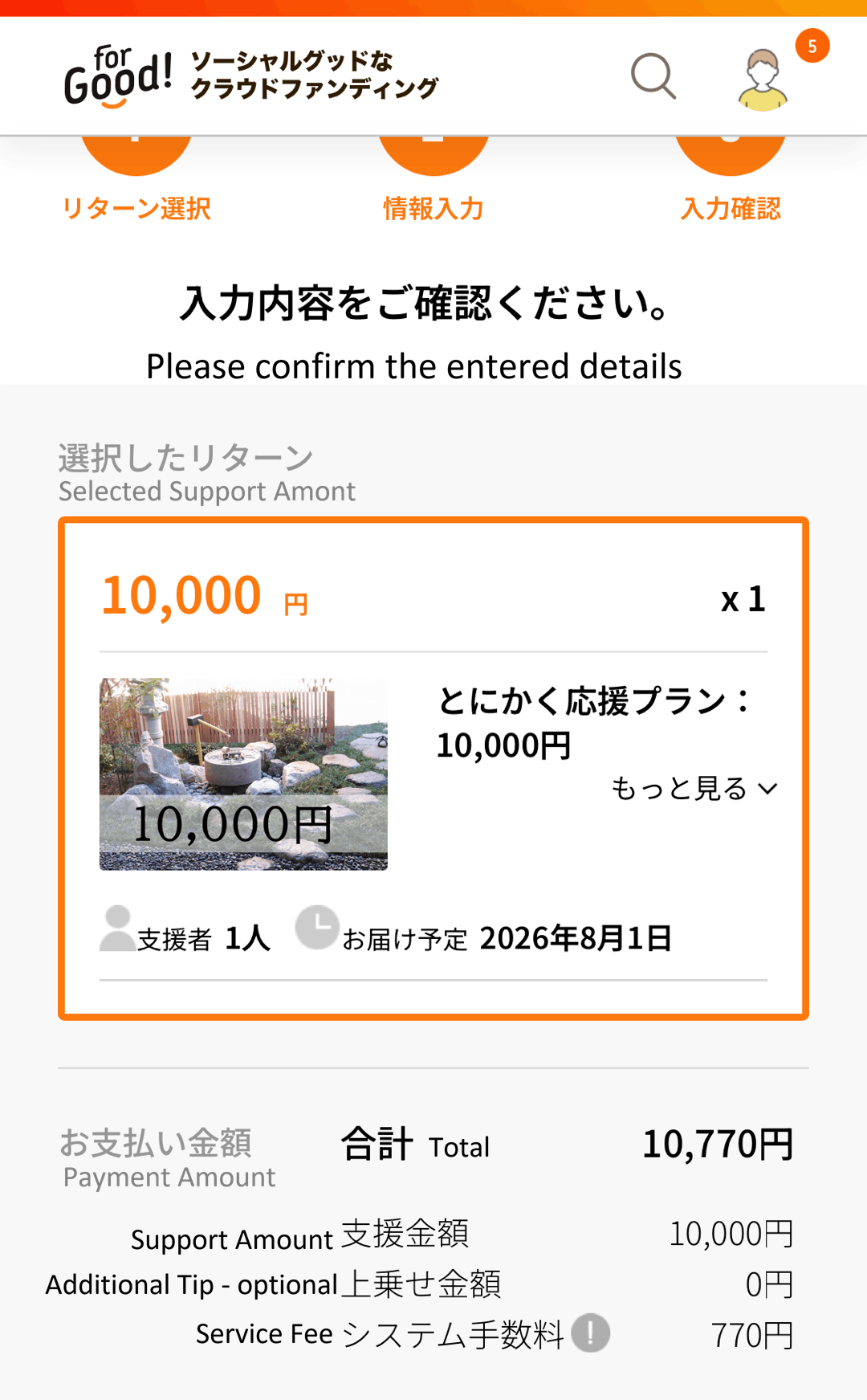This screenshot has width=867, height=1400.
Task: Show the システム手数料 service fee info
Action: pyautogui.click(x=591, y=1333)
